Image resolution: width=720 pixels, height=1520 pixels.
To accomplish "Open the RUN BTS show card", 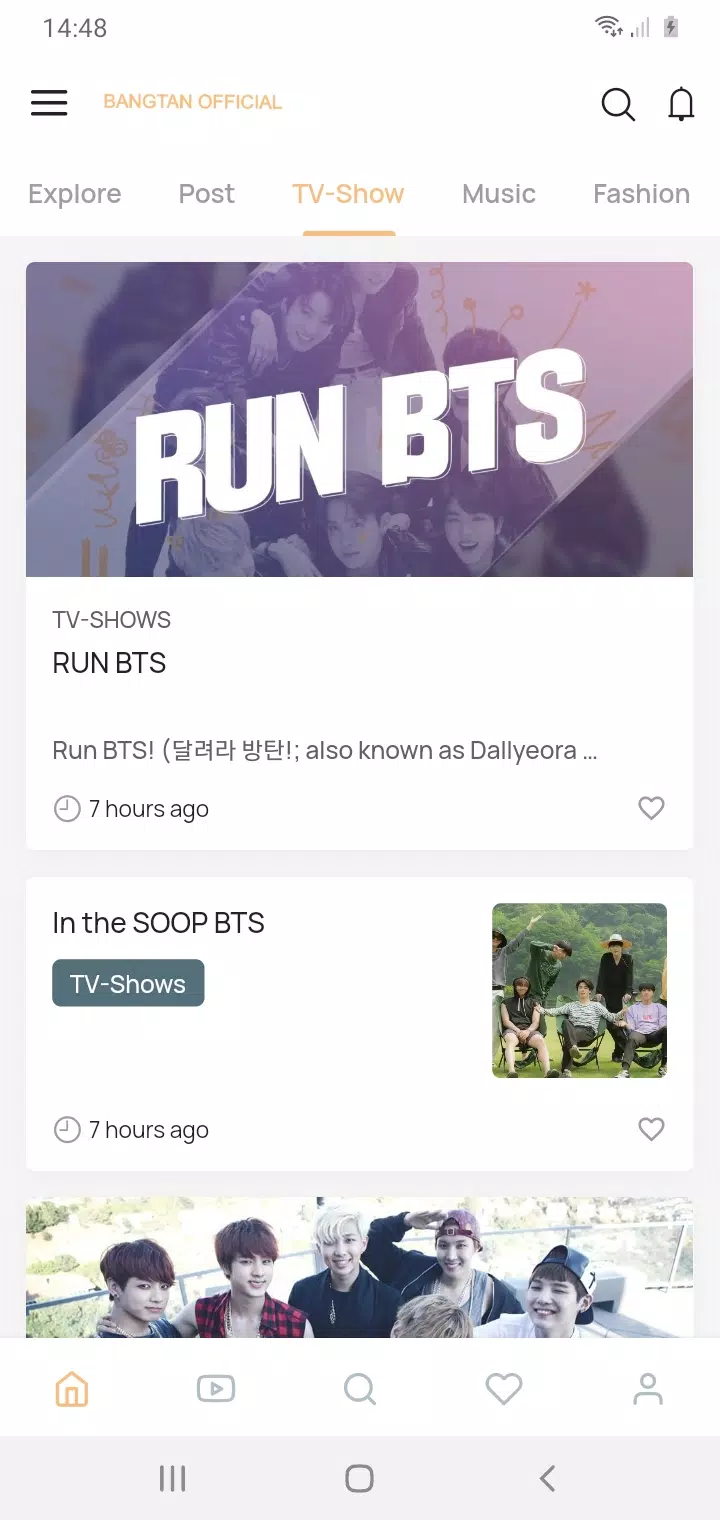I will (359, 556).
